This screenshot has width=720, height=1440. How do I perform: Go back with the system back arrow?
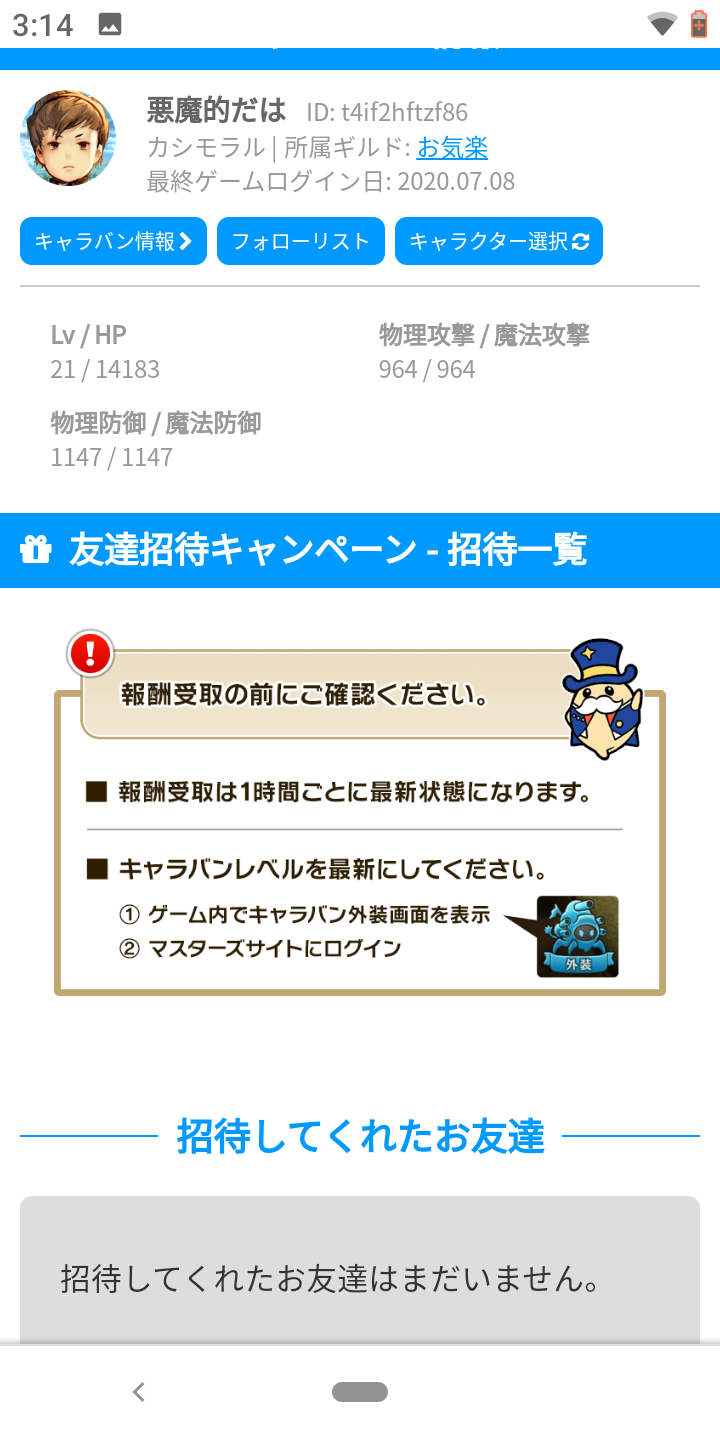[x=139, y=1391]
